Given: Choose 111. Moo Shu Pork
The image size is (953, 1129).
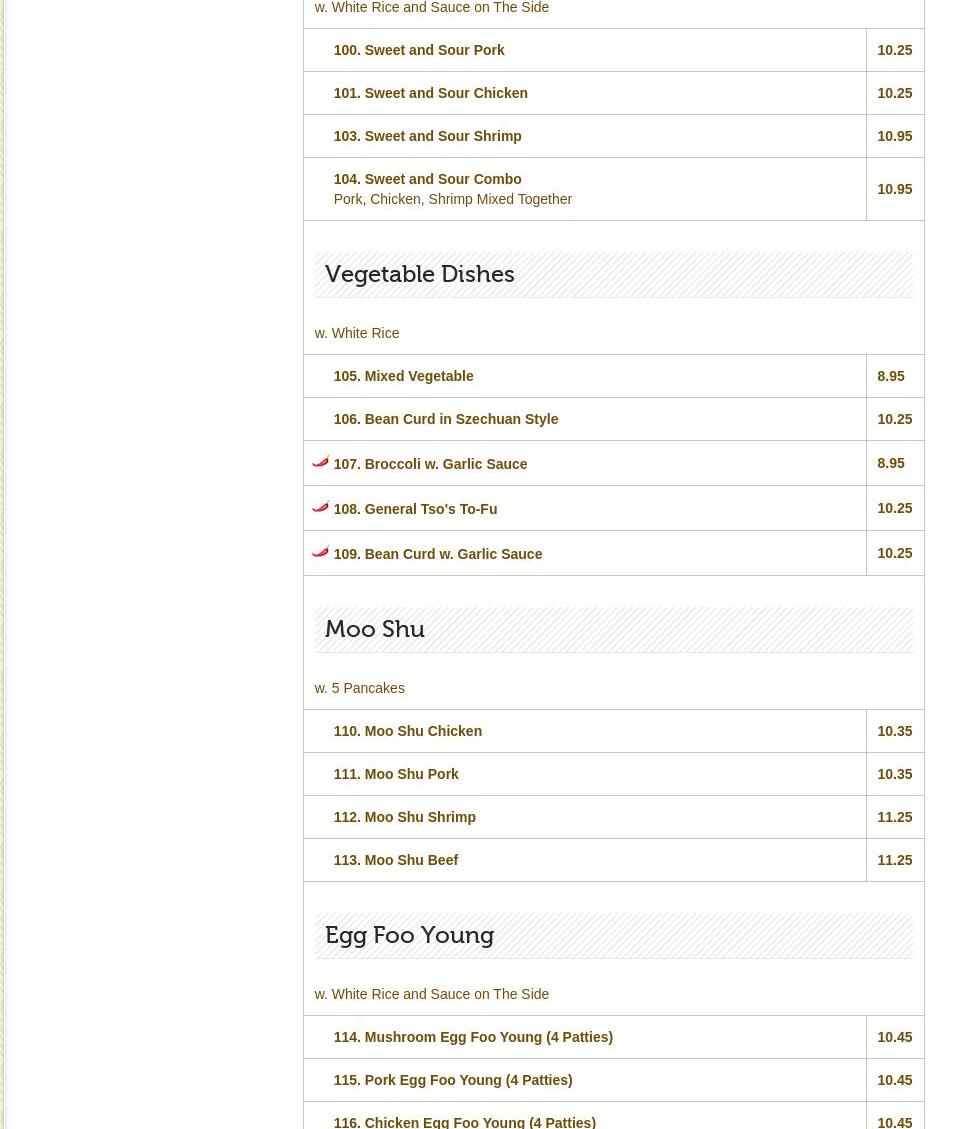Looking at the screenshot, I should click(x=396, y=774).
